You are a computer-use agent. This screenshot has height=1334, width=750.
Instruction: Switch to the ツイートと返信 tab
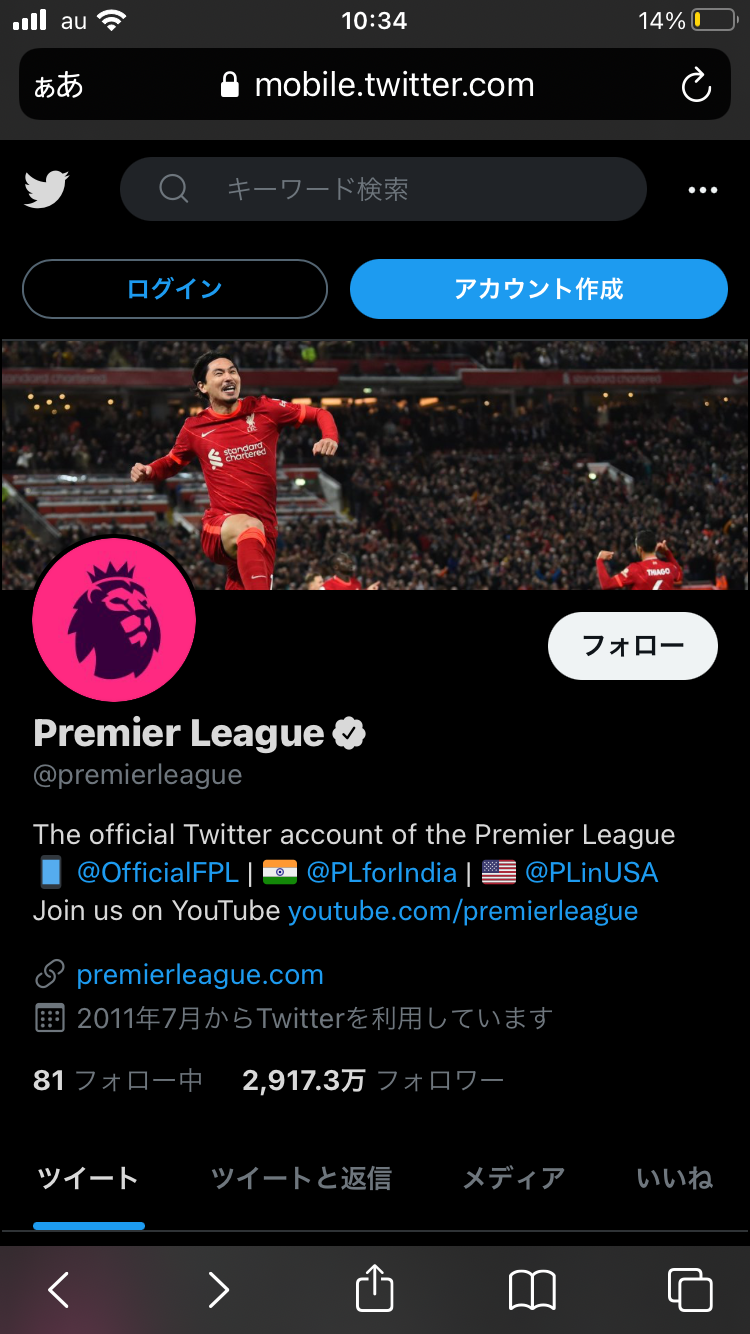(x=301, y=1178)
